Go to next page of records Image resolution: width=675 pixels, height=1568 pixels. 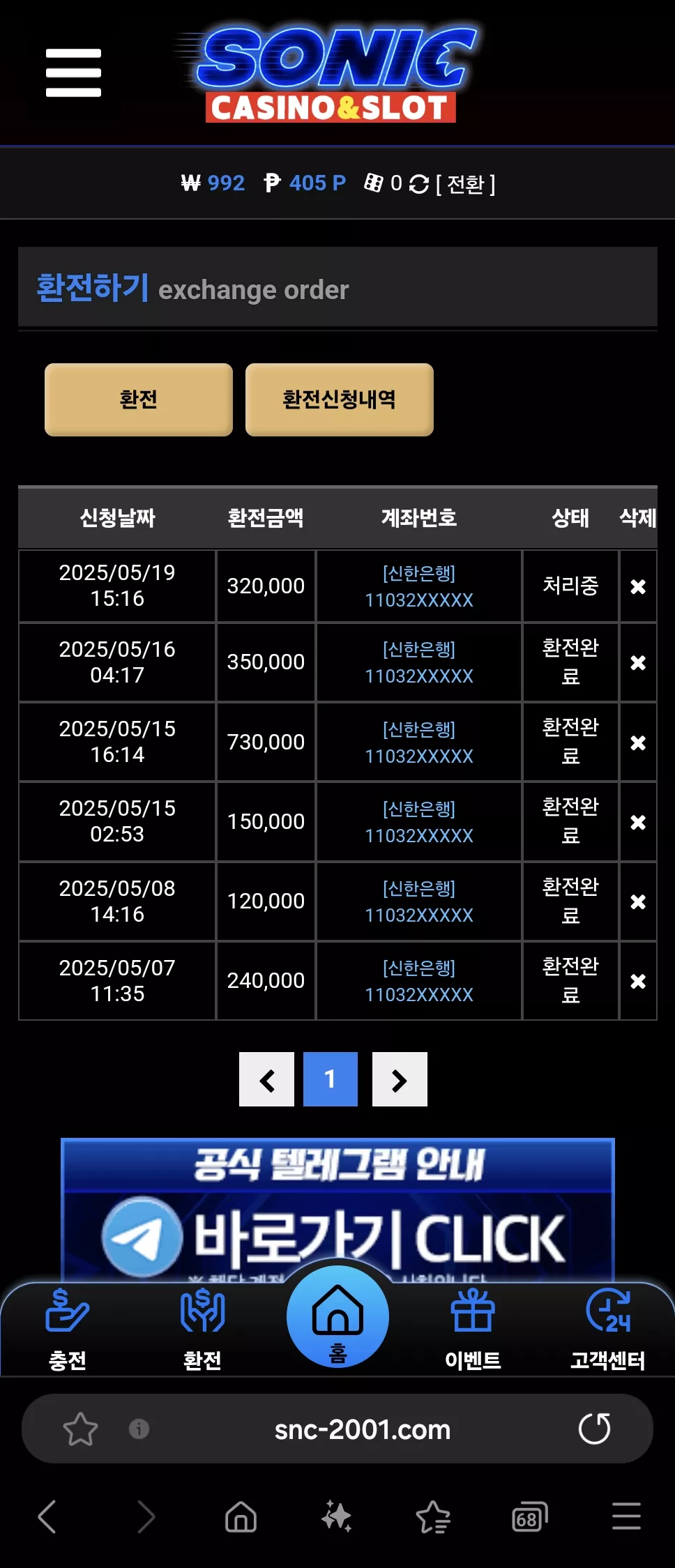click(400, 1079)
